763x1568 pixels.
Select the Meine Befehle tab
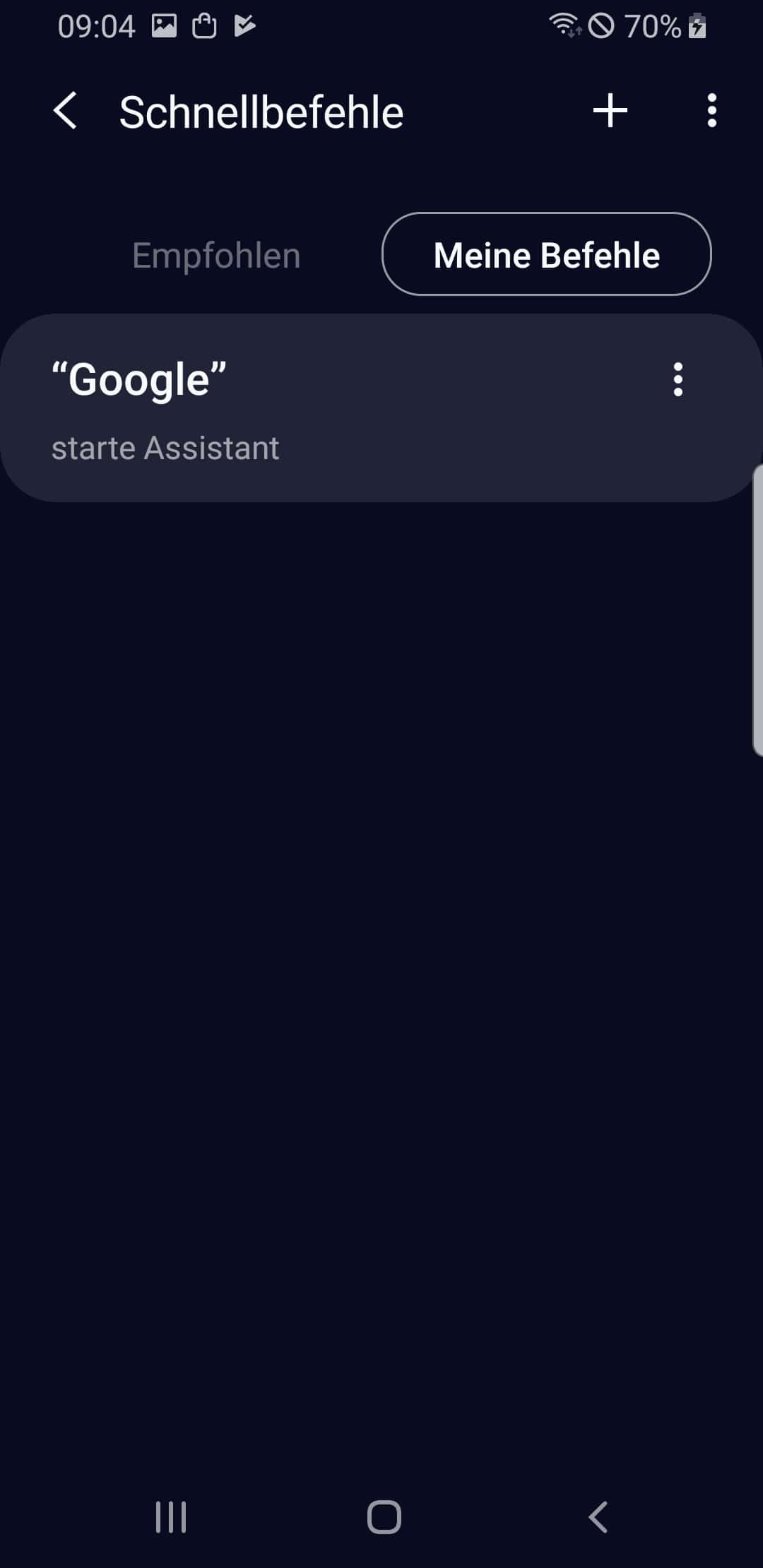(546, 254)
